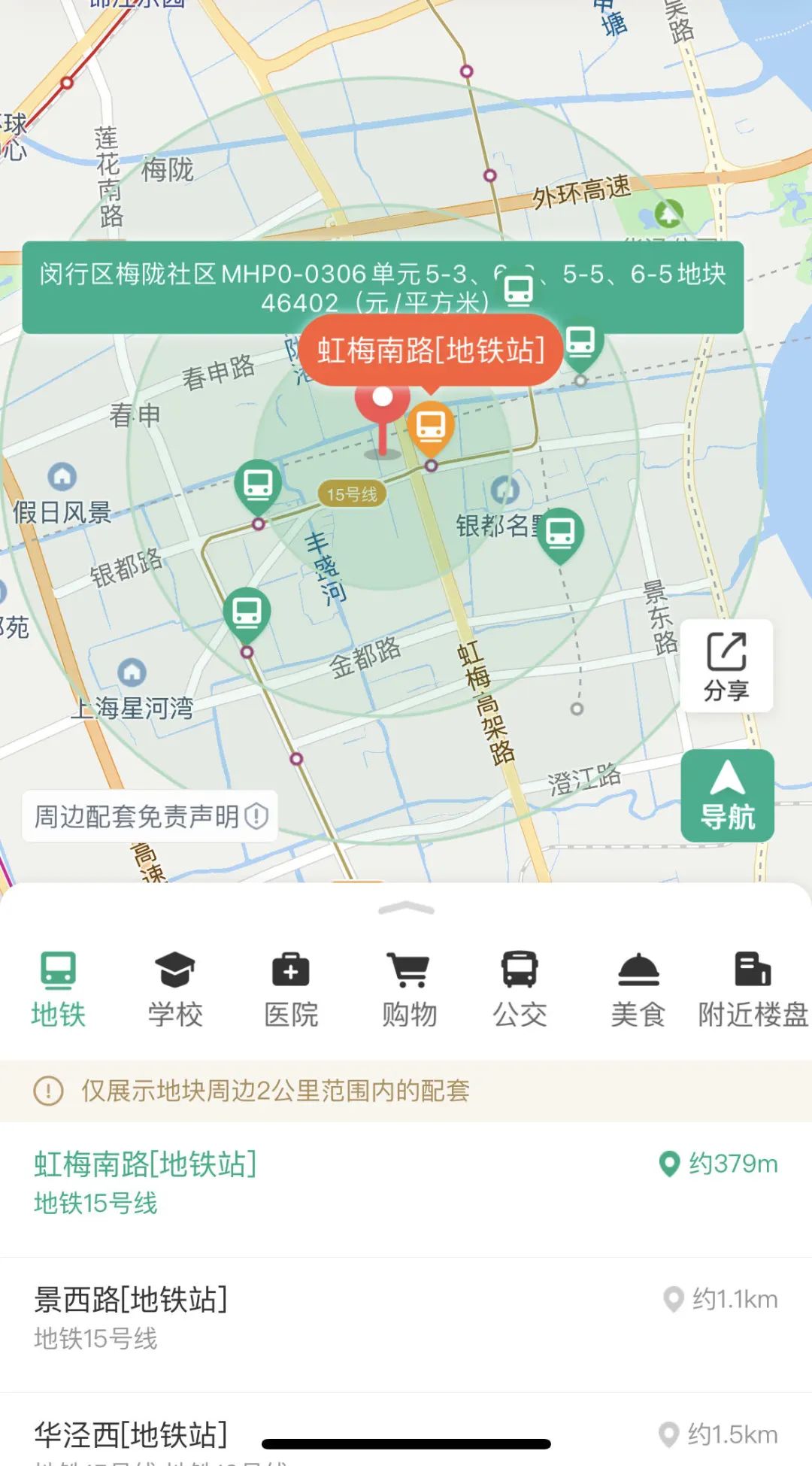Screen dimensions: 812x1466
Task: Switch to 公交 tab
Action: (520, 989)
